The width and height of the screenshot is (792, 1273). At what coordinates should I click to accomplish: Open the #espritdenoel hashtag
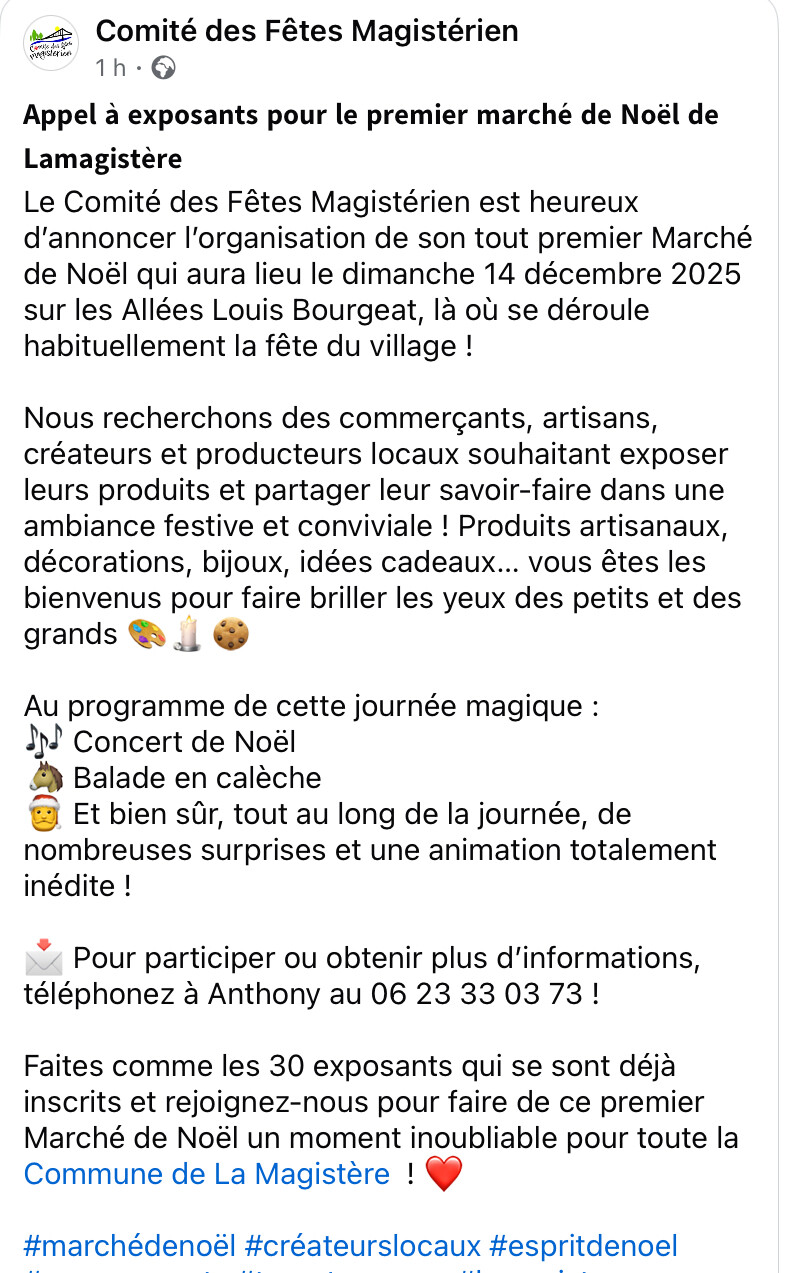point(584,1246)
